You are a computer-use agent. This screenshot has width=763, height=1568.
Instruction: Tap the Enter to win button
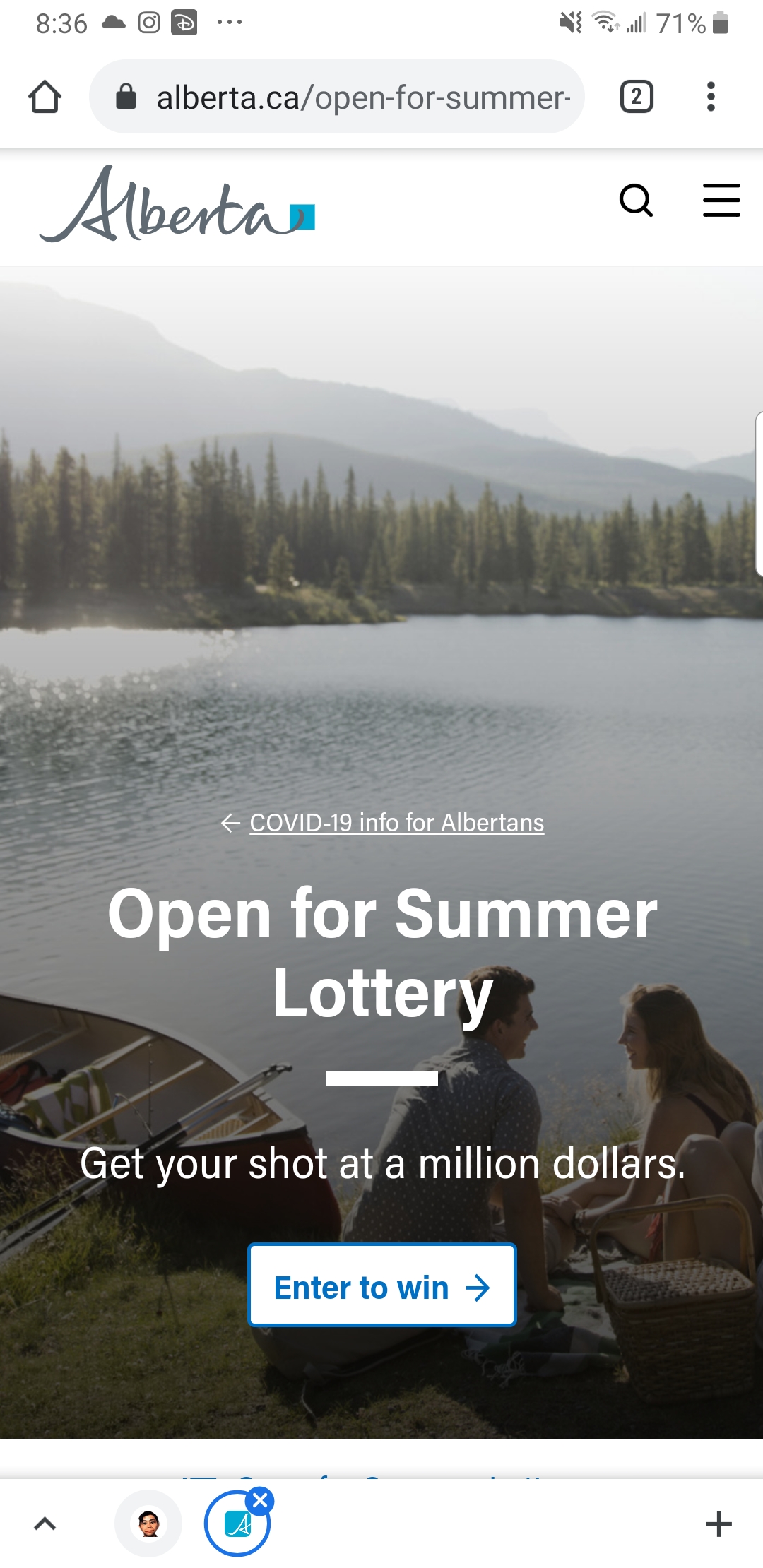(x=382, y=1288)
